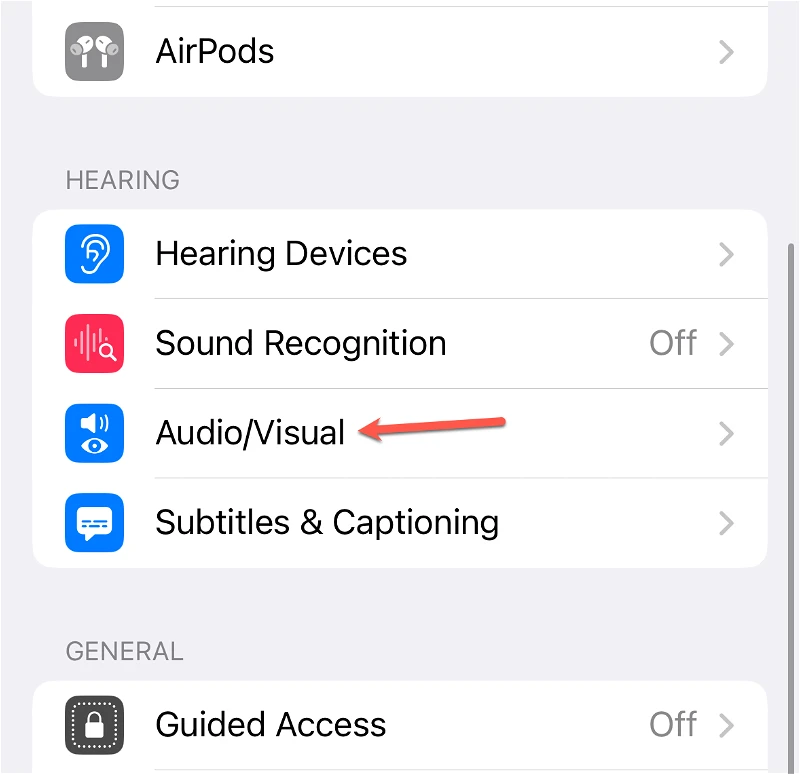
Task: Open the AirPods settings row
Action: click(x=400, y=51)
